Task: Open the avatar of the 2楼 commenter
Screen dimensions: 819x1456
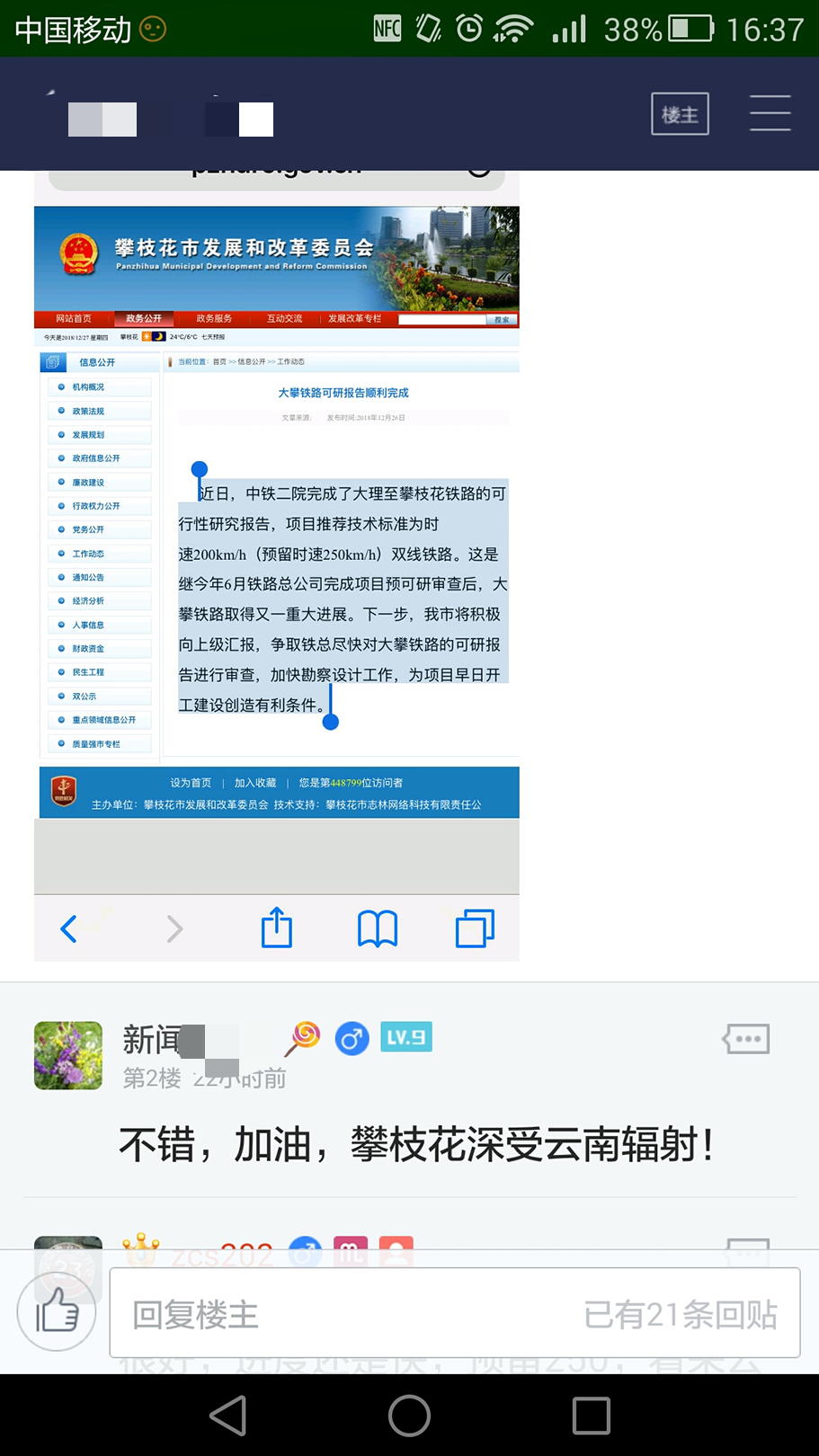Action: pyautogui.click(x=68, y=1055)
